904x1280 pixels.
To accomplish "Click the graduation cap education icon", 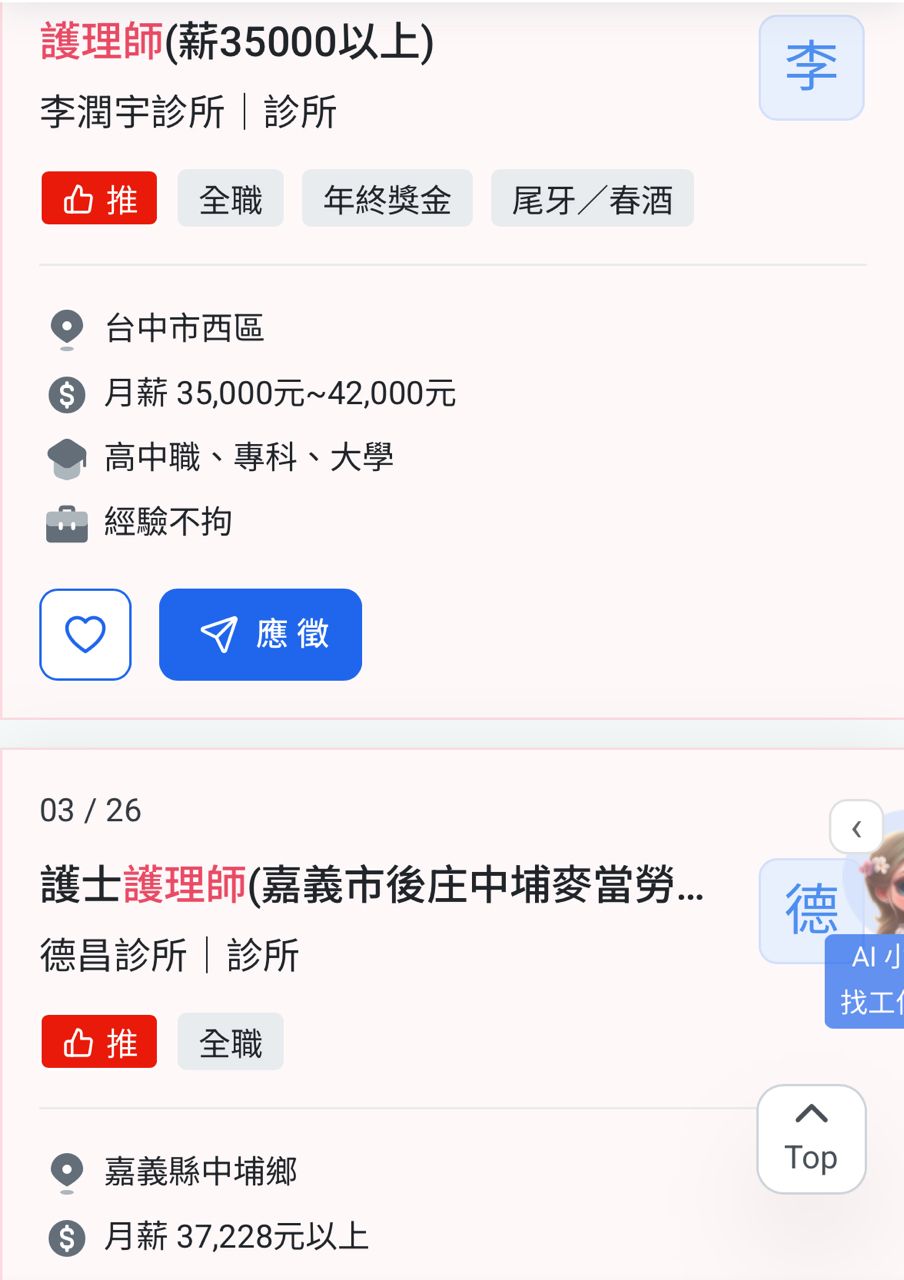I will click(x=67, y=457).
